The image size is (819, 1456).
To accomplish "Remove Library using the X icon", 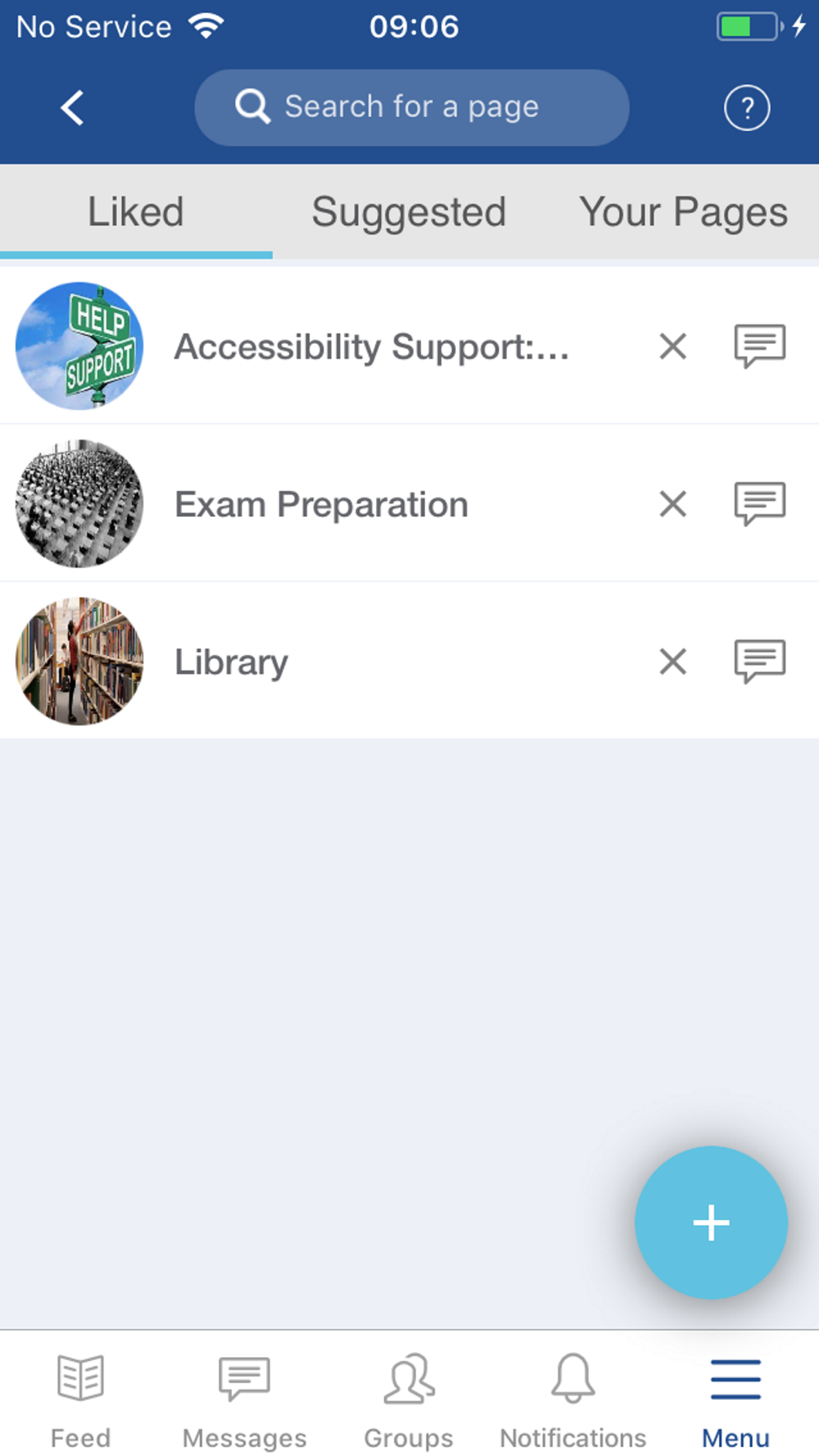I will tap(672, 661).
